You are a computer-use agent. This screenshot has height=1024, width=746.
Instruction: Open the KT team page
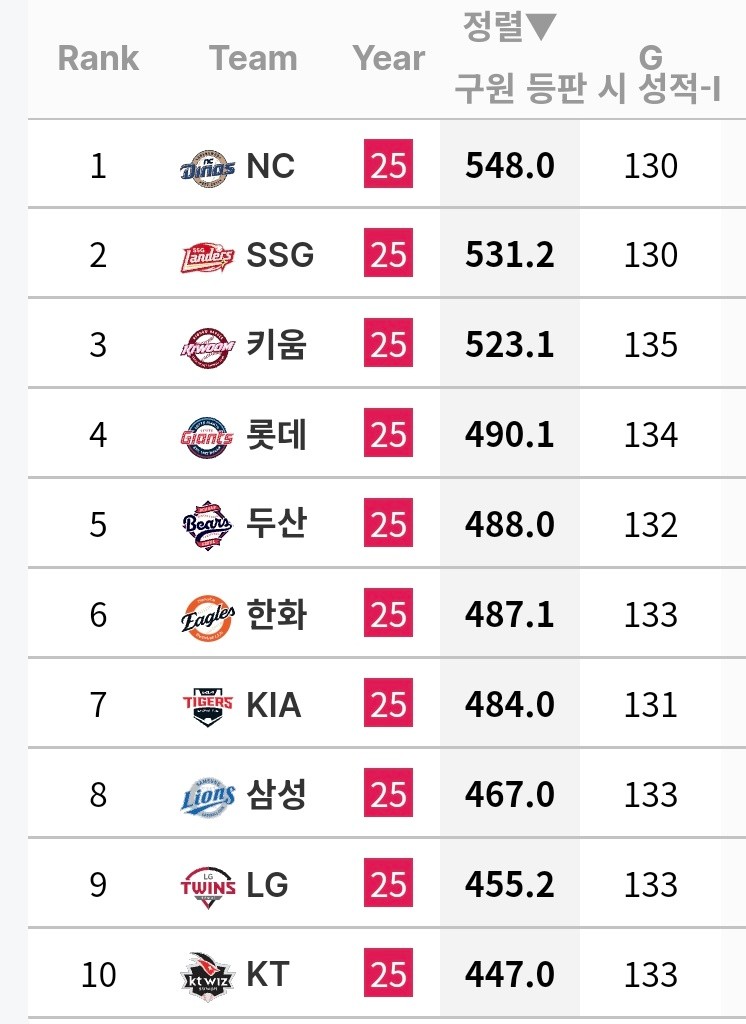pos(267,975)
